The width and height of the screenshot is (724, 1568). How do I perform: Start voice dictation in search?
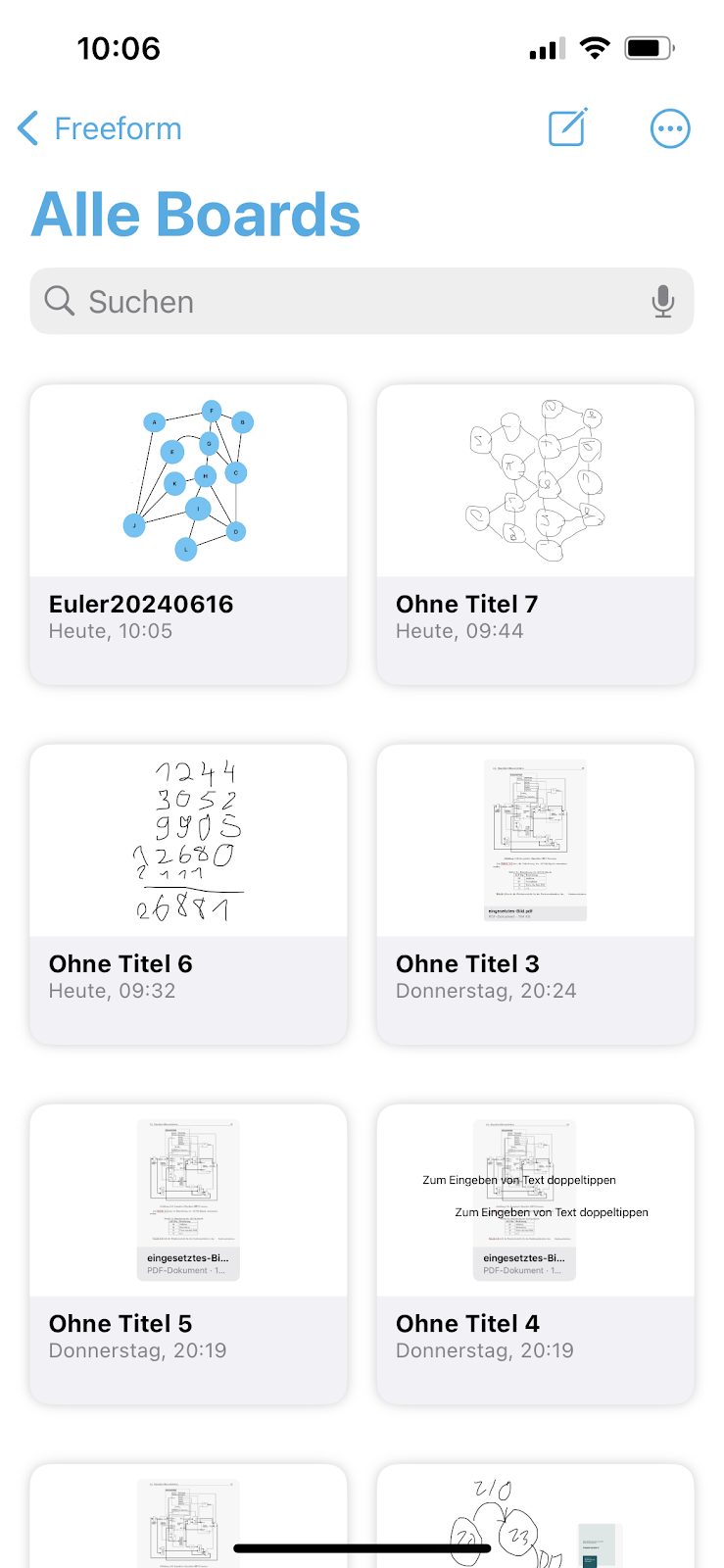663,302
